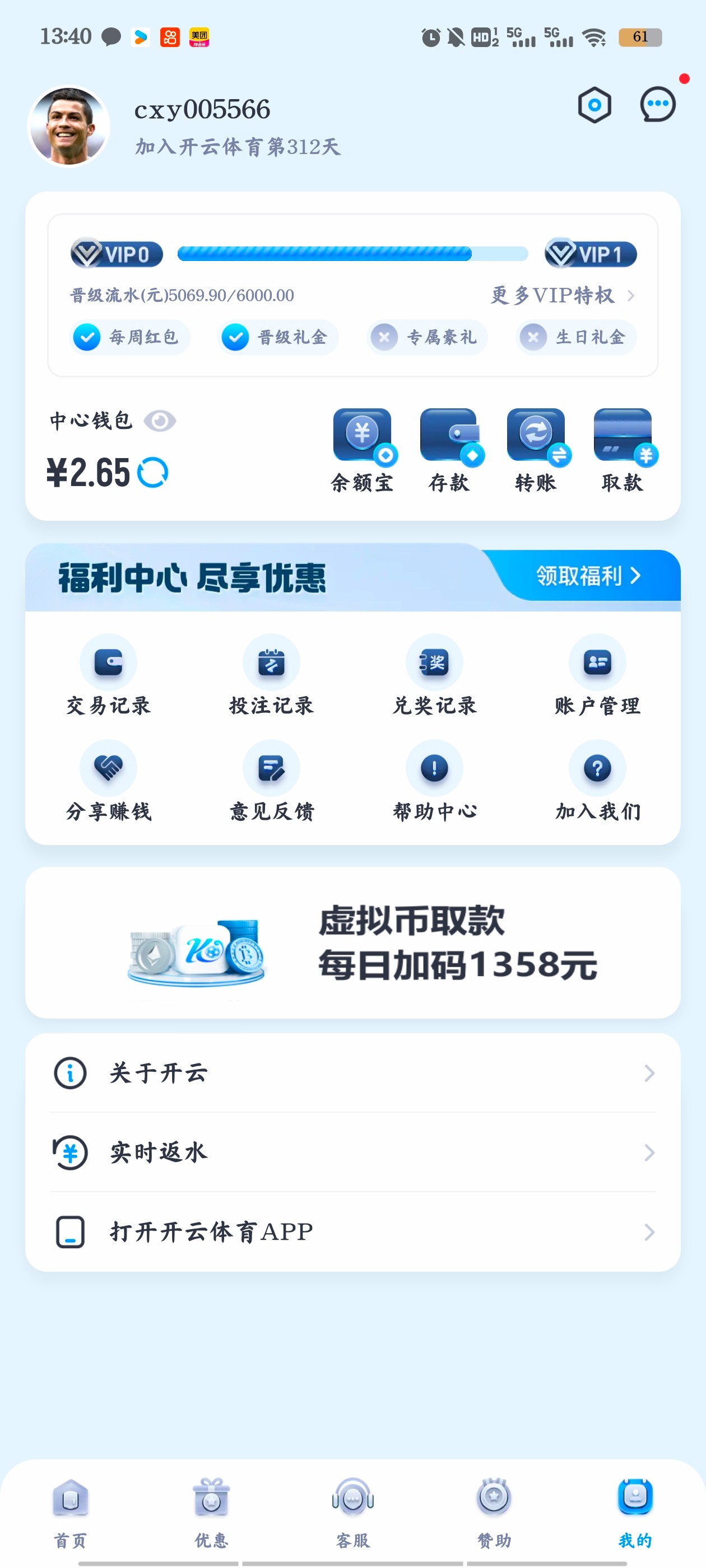The height and width of the screenshot is (1568, 706).
Task: Tap 领取福利 button
Action: [x=587, y=575]
